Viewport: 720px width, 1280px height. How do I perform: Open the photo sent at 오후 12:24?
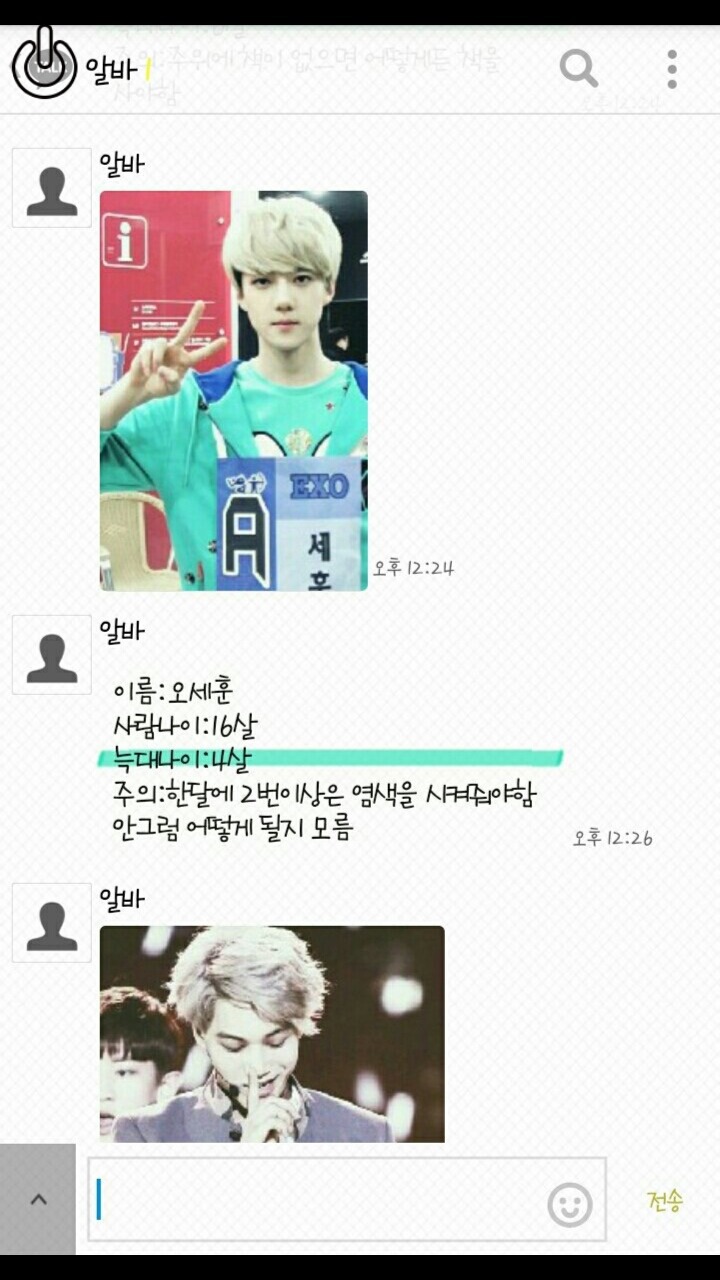(233, 390)
